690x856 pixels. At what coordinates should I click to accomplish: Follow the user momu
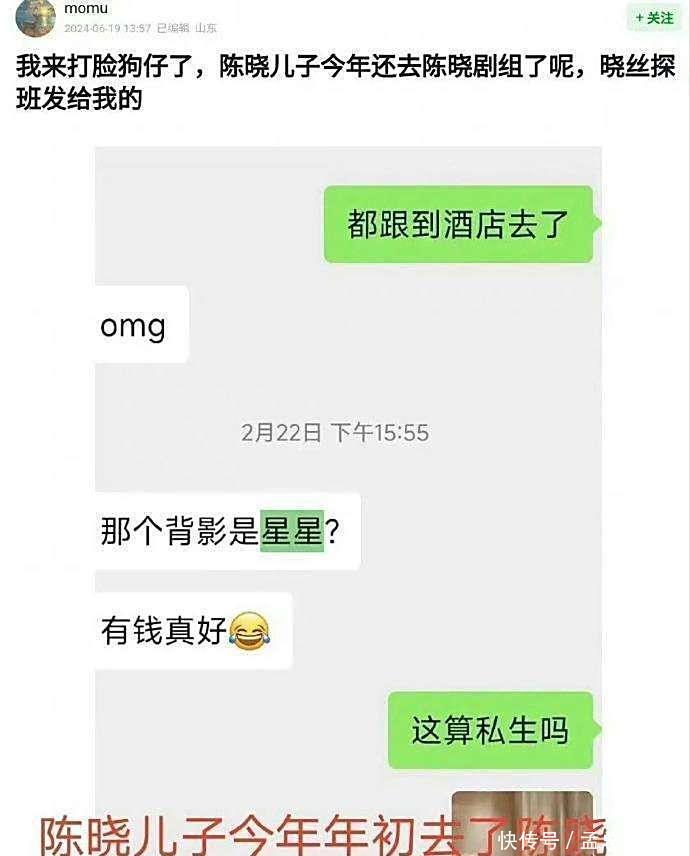point(655,18)
